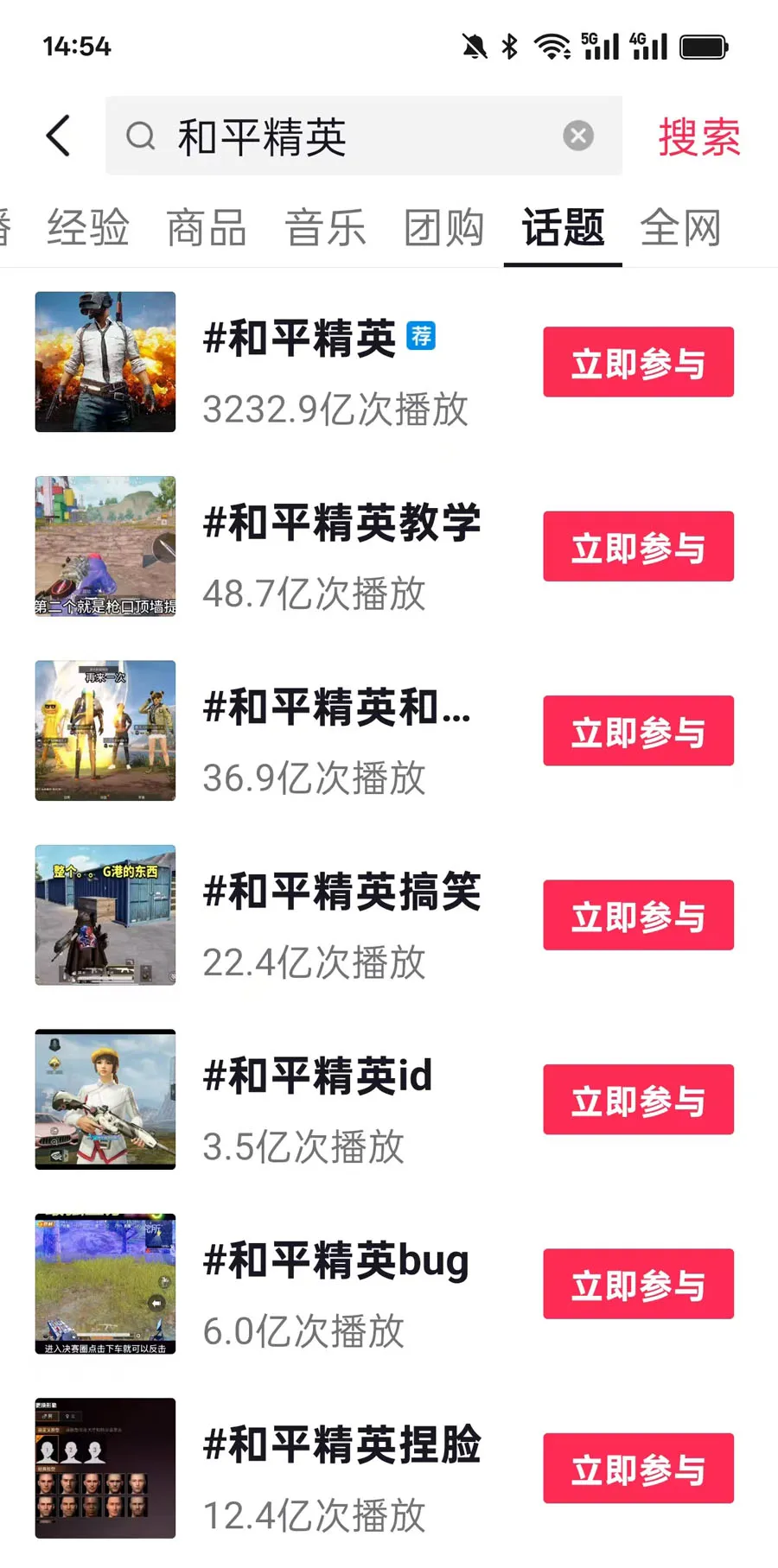Screen dimensions: 778x1568
Task: Tap 立即参与 for #和平精英搞笑
Action: pyautogui.click(x=638, y=916)
